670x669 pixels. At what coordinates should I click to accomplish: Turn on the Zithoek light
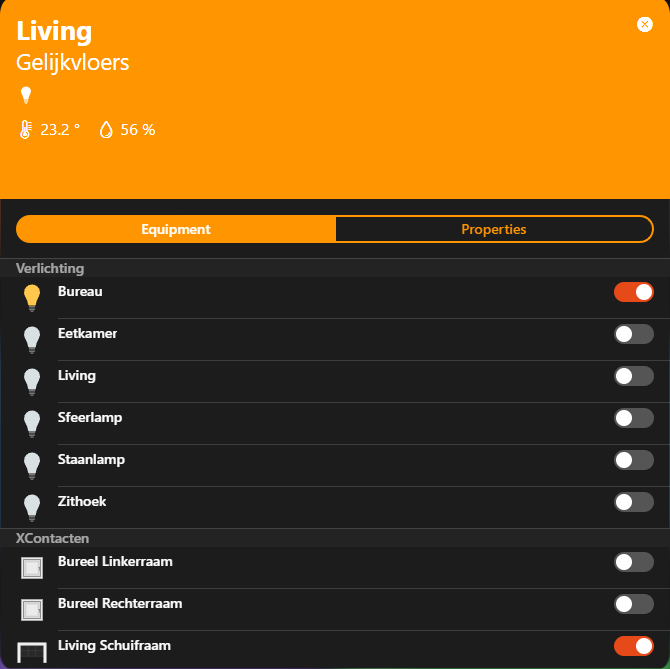click(633, 502)
